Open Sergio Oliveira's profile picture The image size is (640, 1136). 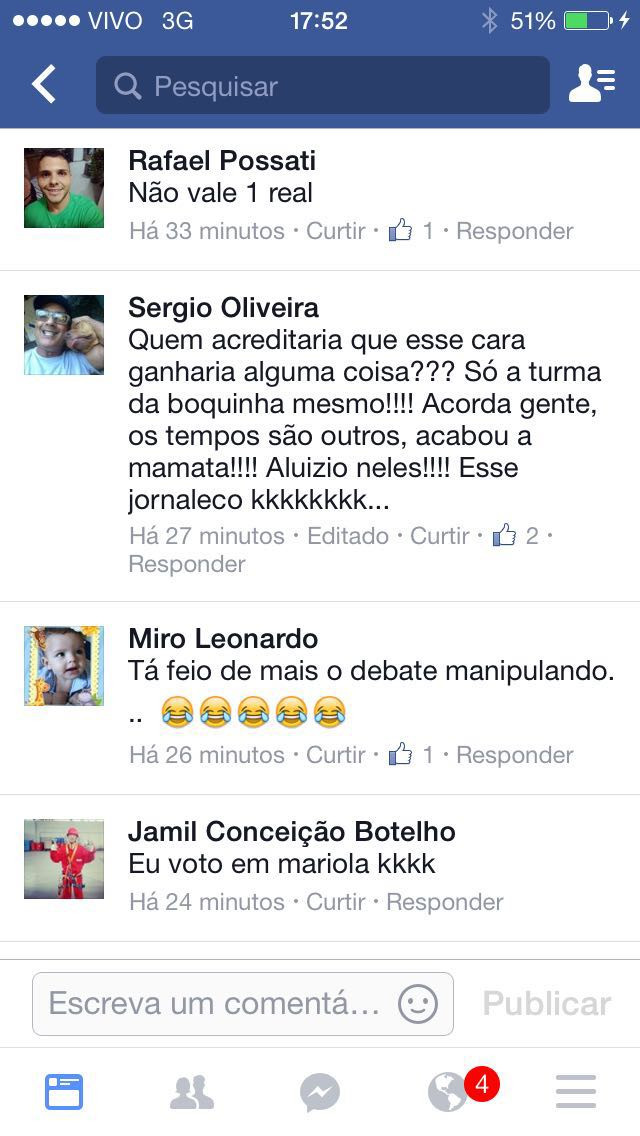(x=64, y=335)
